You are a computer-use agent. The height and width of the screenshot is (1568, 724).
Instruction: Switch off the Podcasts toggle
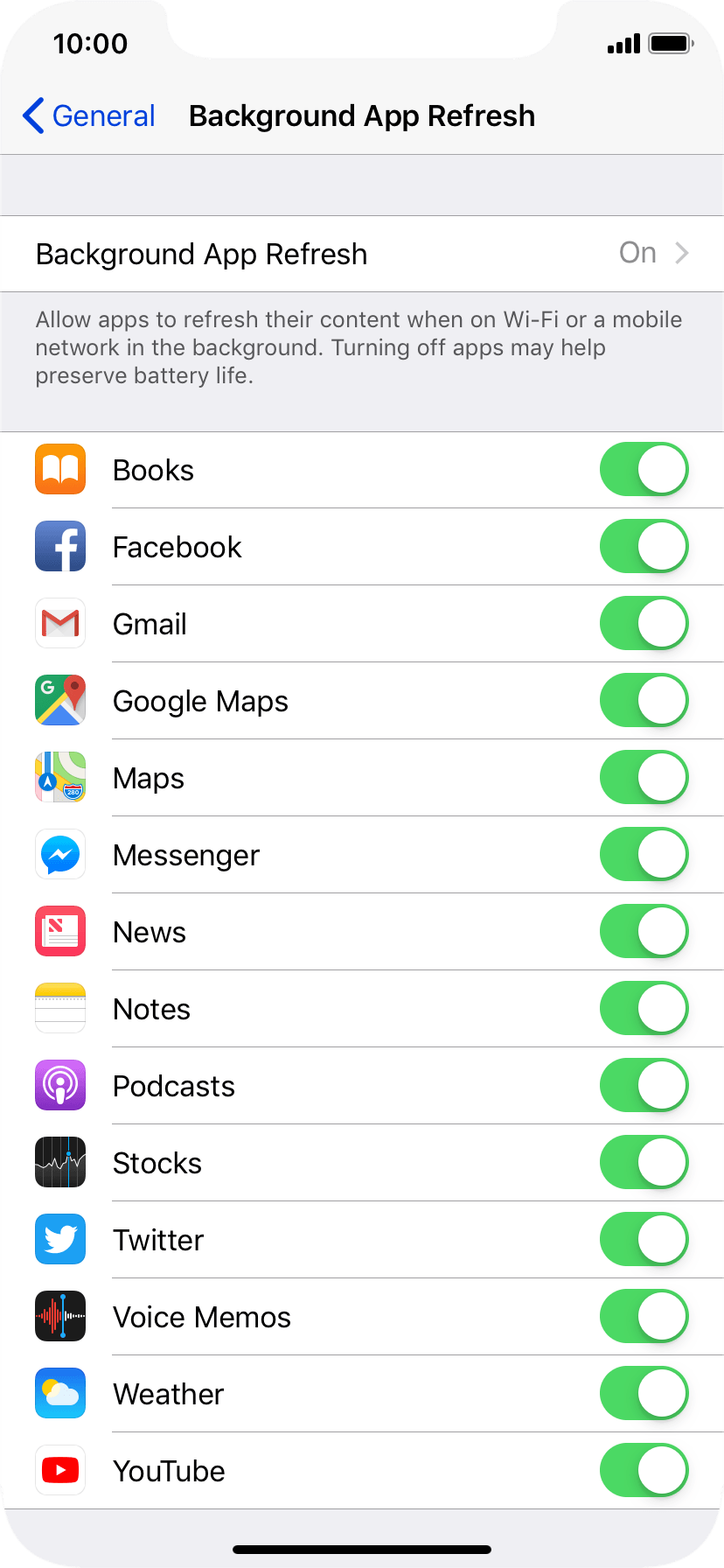tap(644, 1086)
